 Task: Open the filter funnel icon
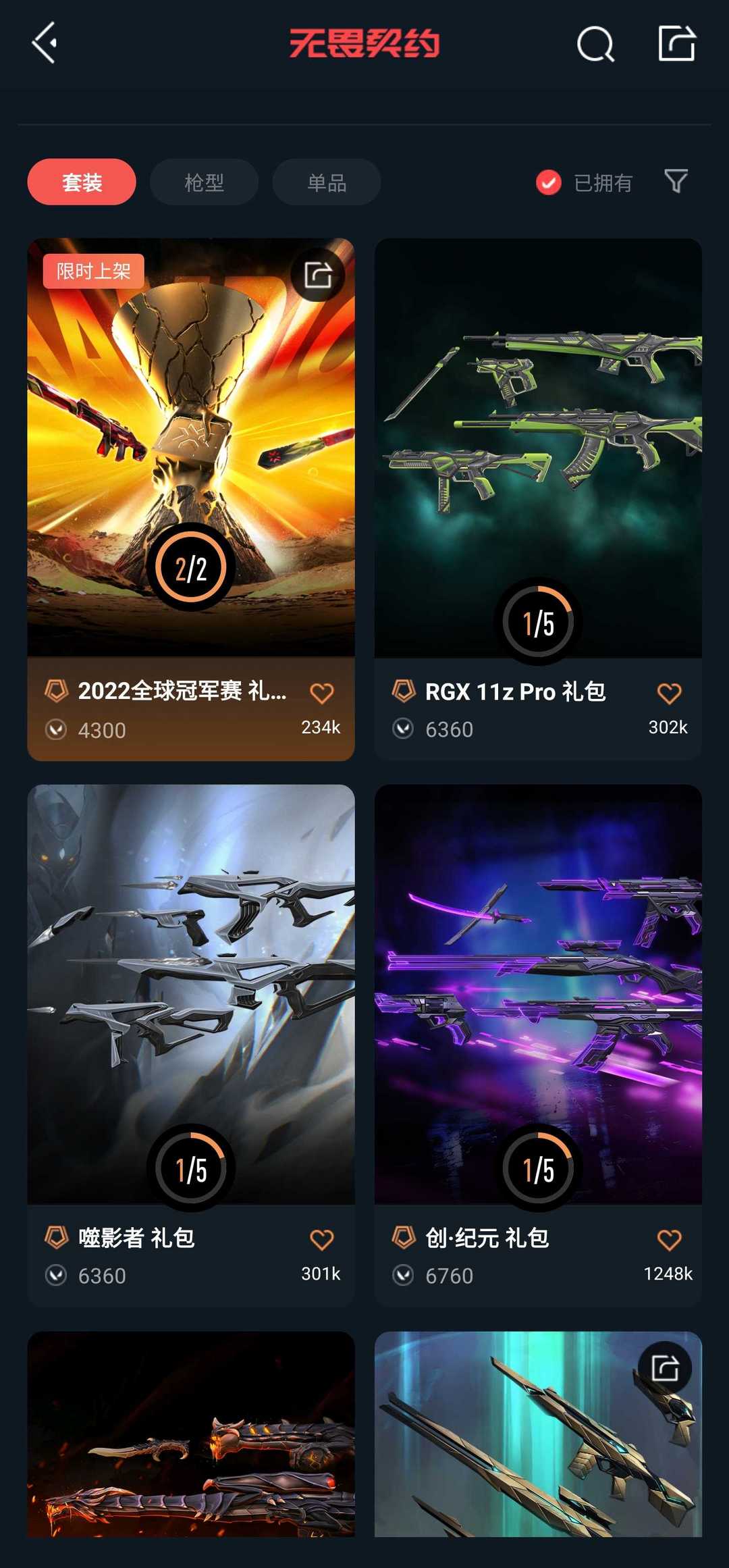tap(676, 181)
